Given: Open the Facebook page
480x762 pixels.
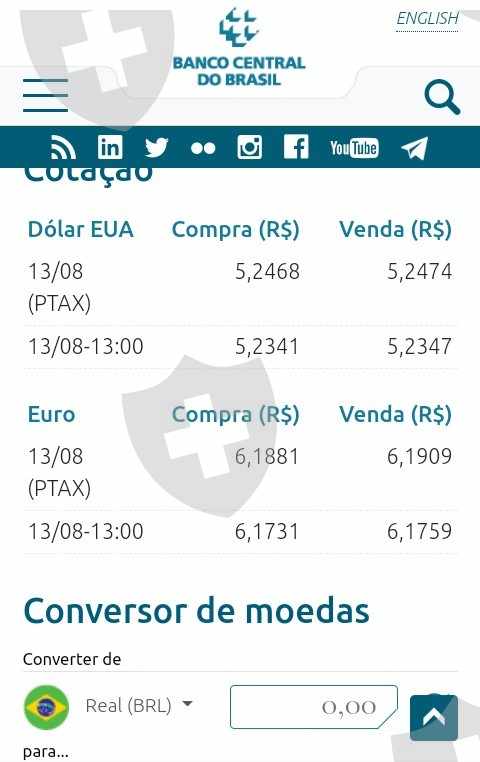Looking at the screenshot, I should coord(296,147).
